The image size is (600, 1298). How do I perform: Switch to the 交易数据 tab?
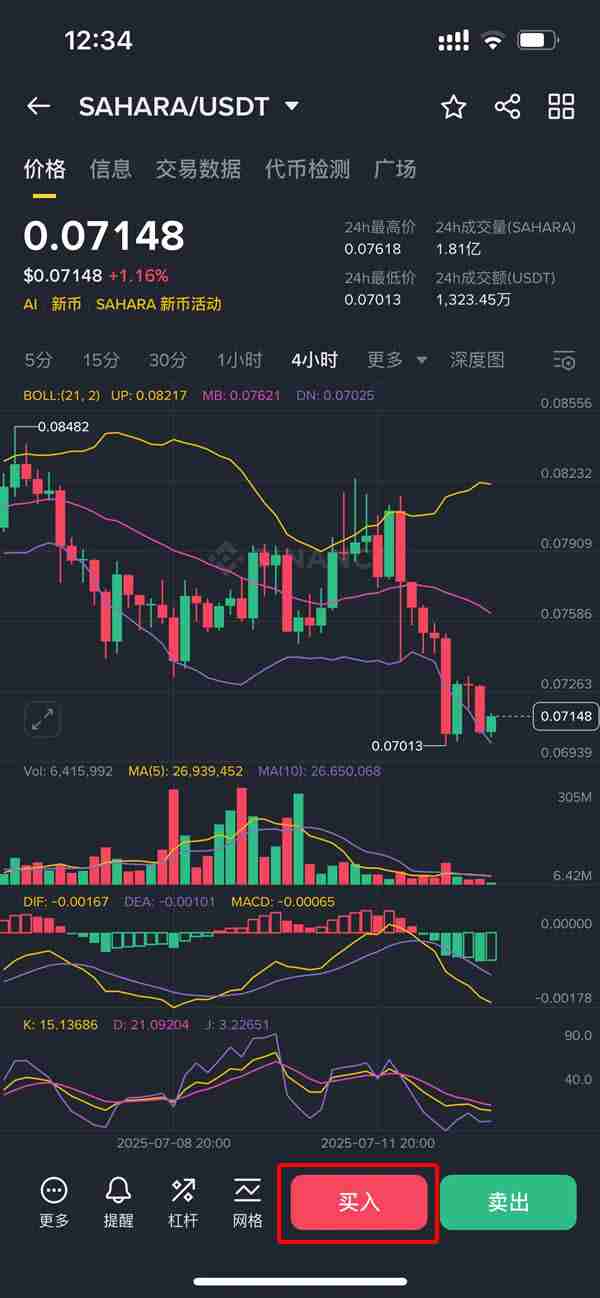(x=198, y=169)
